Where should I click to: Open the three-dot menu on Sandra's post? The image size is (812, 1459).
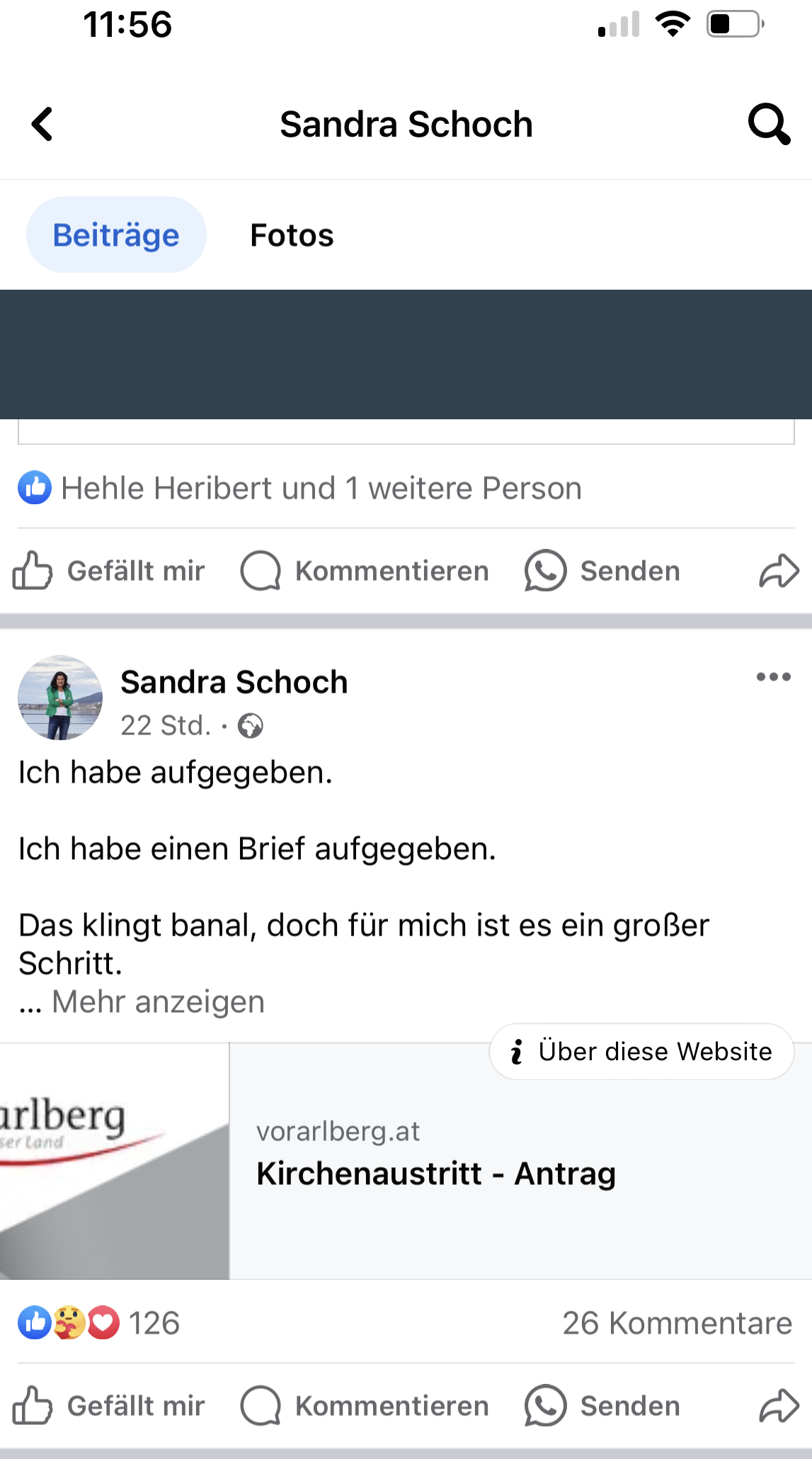coord(773,677)
